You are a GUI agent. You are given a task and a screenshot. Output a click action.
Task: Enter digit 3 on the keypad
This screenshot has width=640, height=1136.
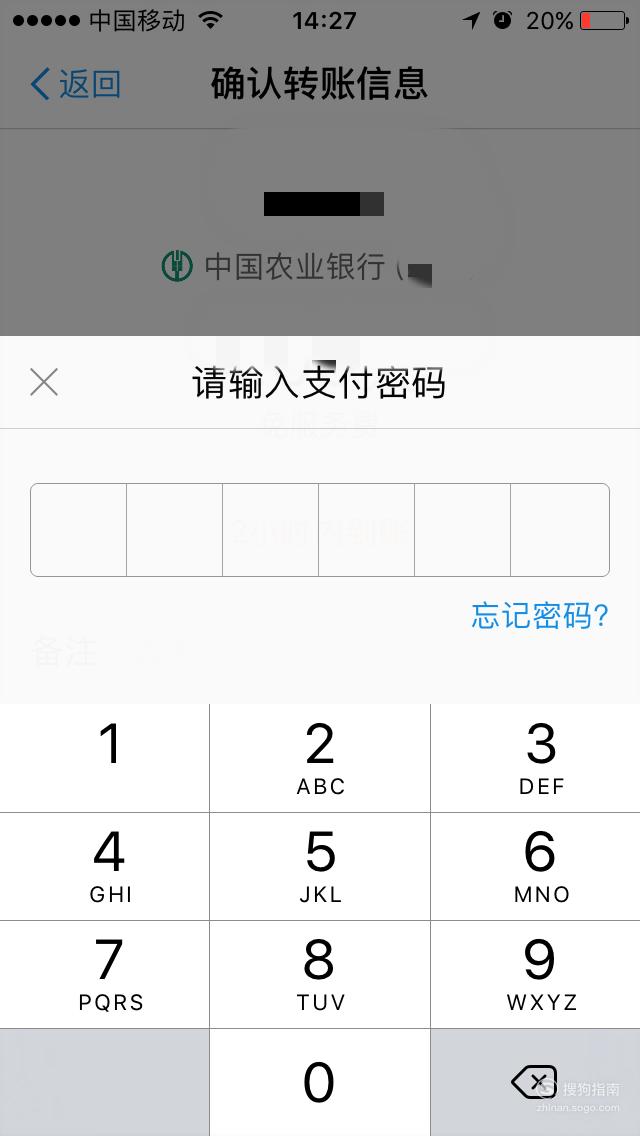pyautogui.click(x=536, y=758)
